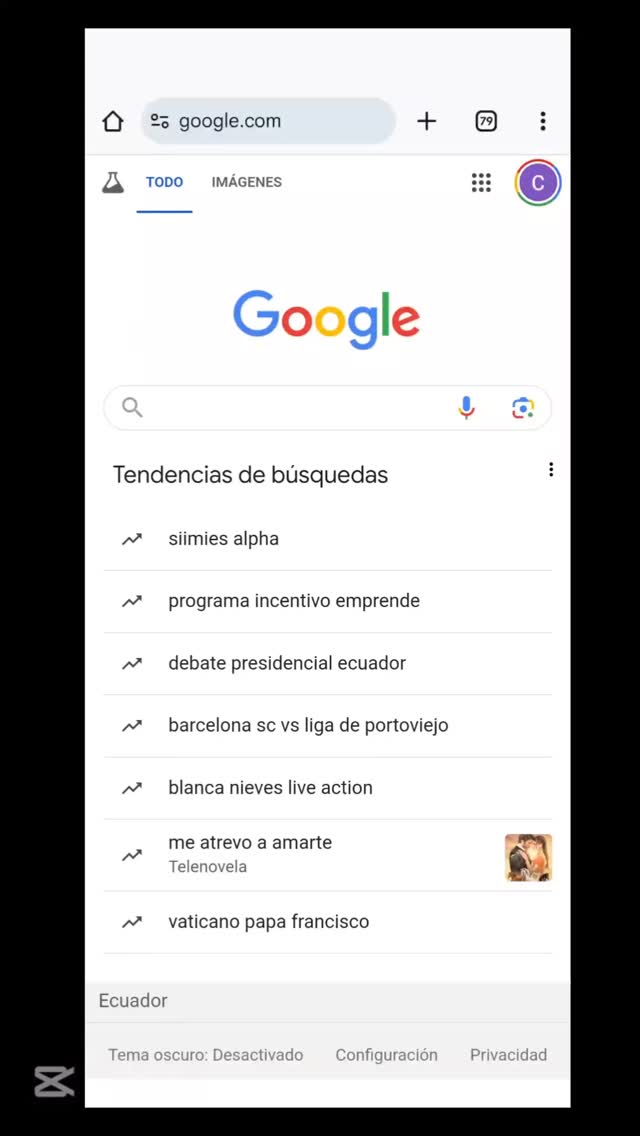Open options menu for Tendencias de búsquedas
640x1136 pixels.
click(x=551, y=470)
